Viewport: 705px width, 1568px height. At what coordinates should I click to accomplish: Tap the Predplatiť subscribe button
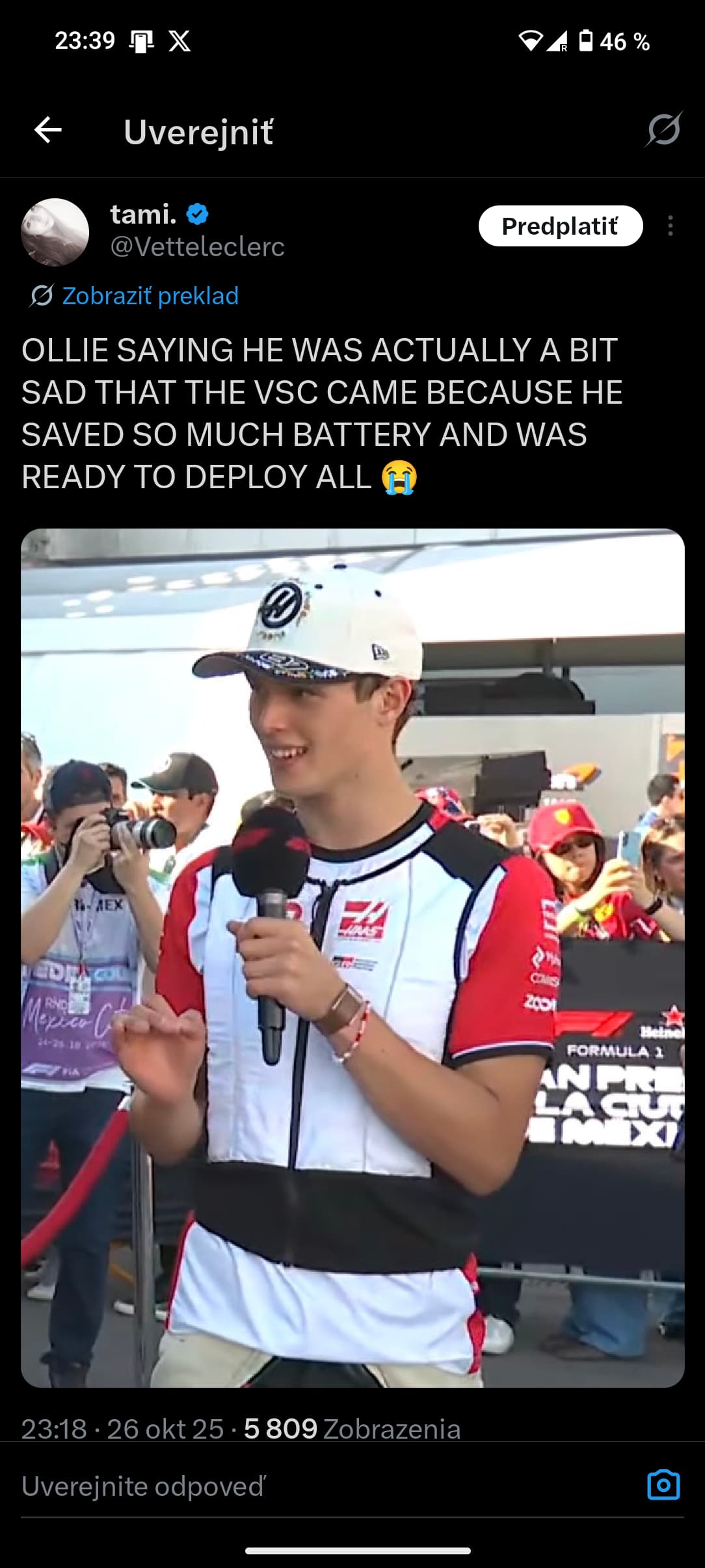coord(560,226)
